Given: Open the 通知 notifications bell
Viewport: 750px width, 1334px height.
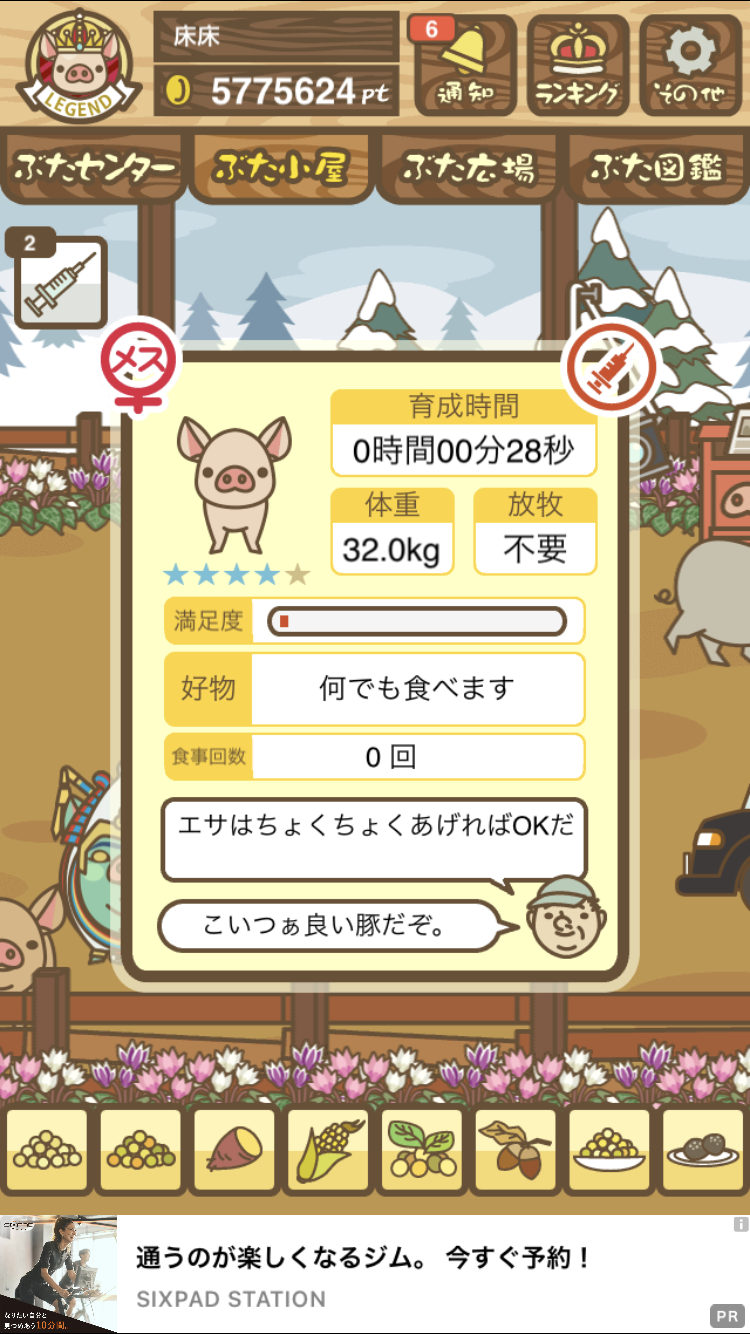Looking at the screenshot, I should tap(464, 65).
